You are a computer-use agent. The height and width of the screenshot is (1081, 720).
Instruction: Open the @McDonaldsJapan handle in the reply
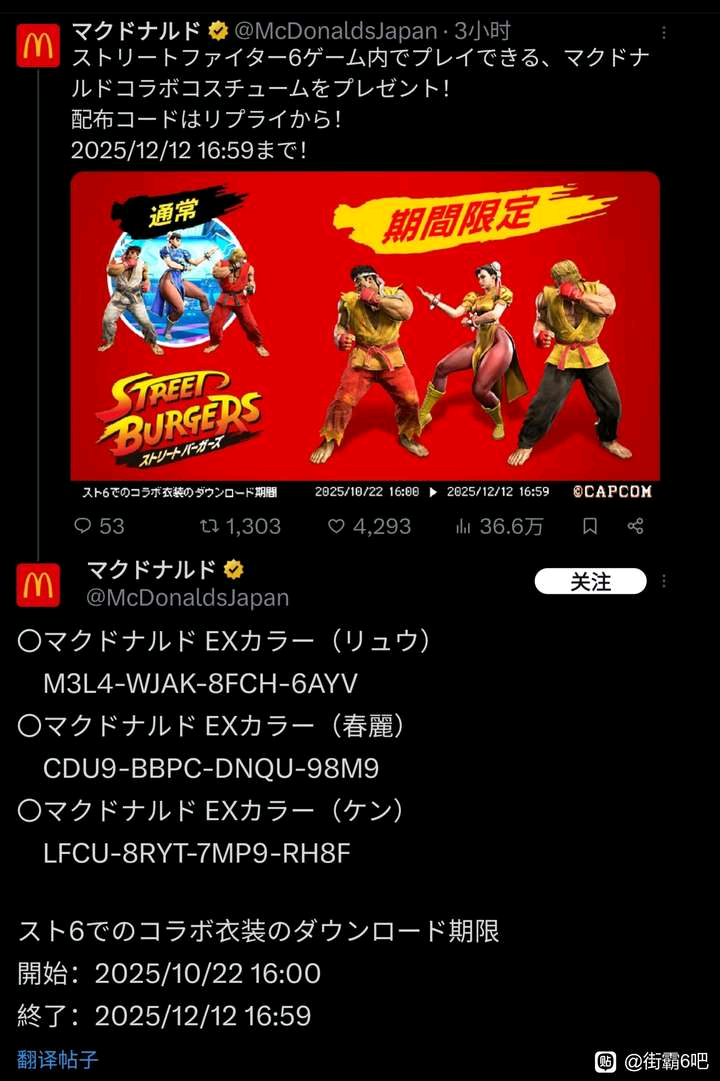pyautogui.click(x=187, y=598)
